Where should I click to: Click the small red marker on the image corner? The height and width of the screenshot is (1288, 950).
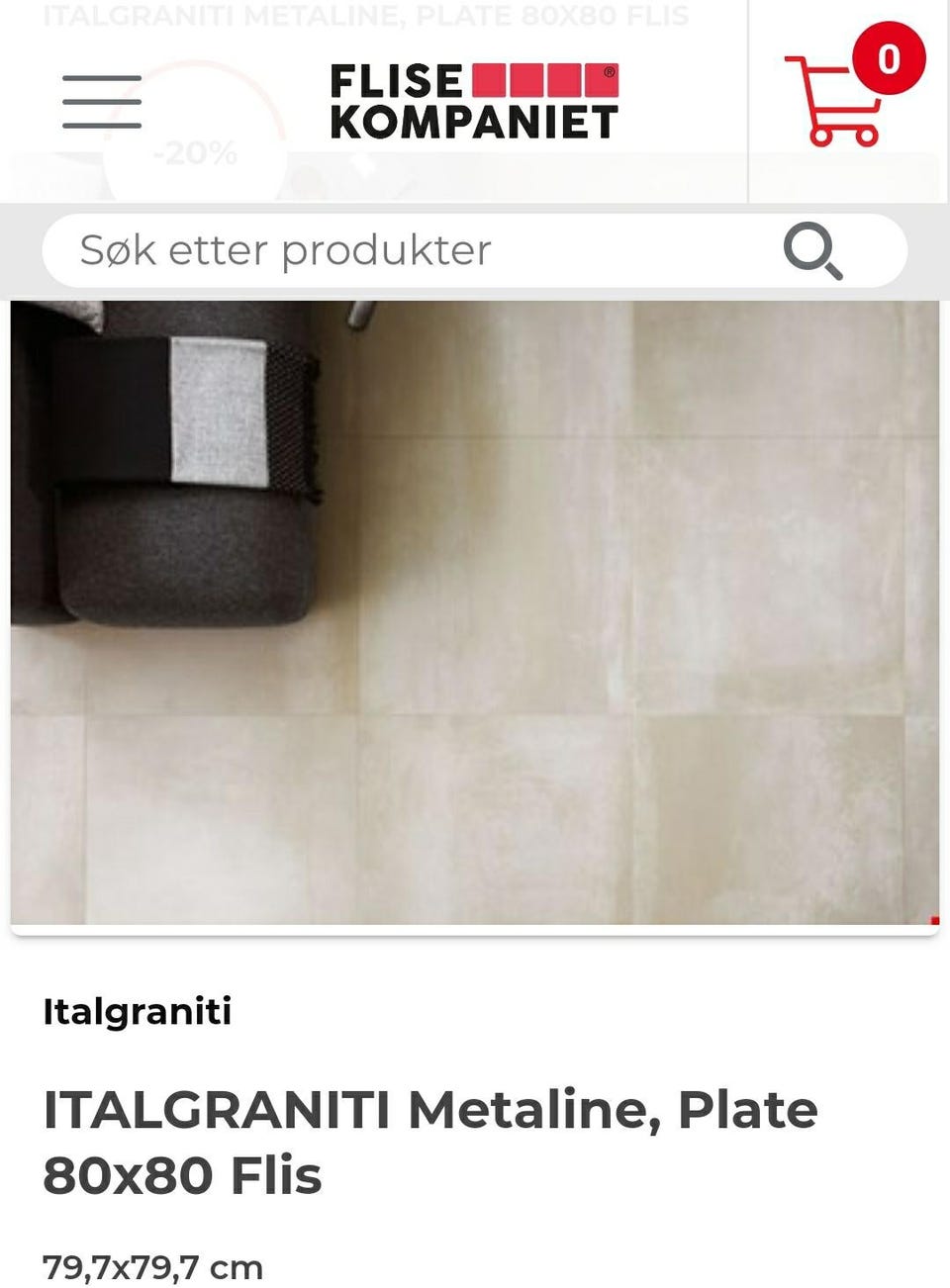tap(934, 920)
